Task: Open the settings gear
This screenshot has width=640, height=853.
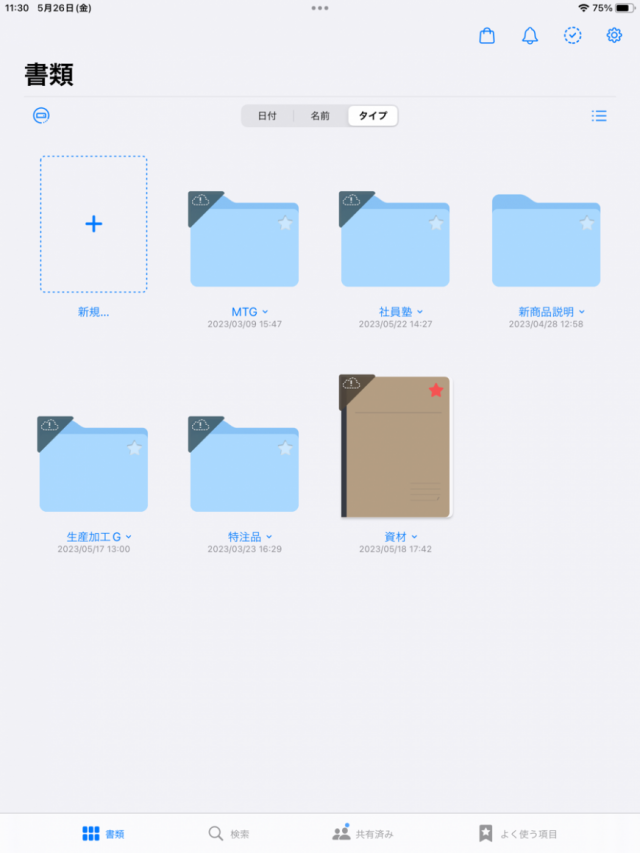Action: (614, 36)
